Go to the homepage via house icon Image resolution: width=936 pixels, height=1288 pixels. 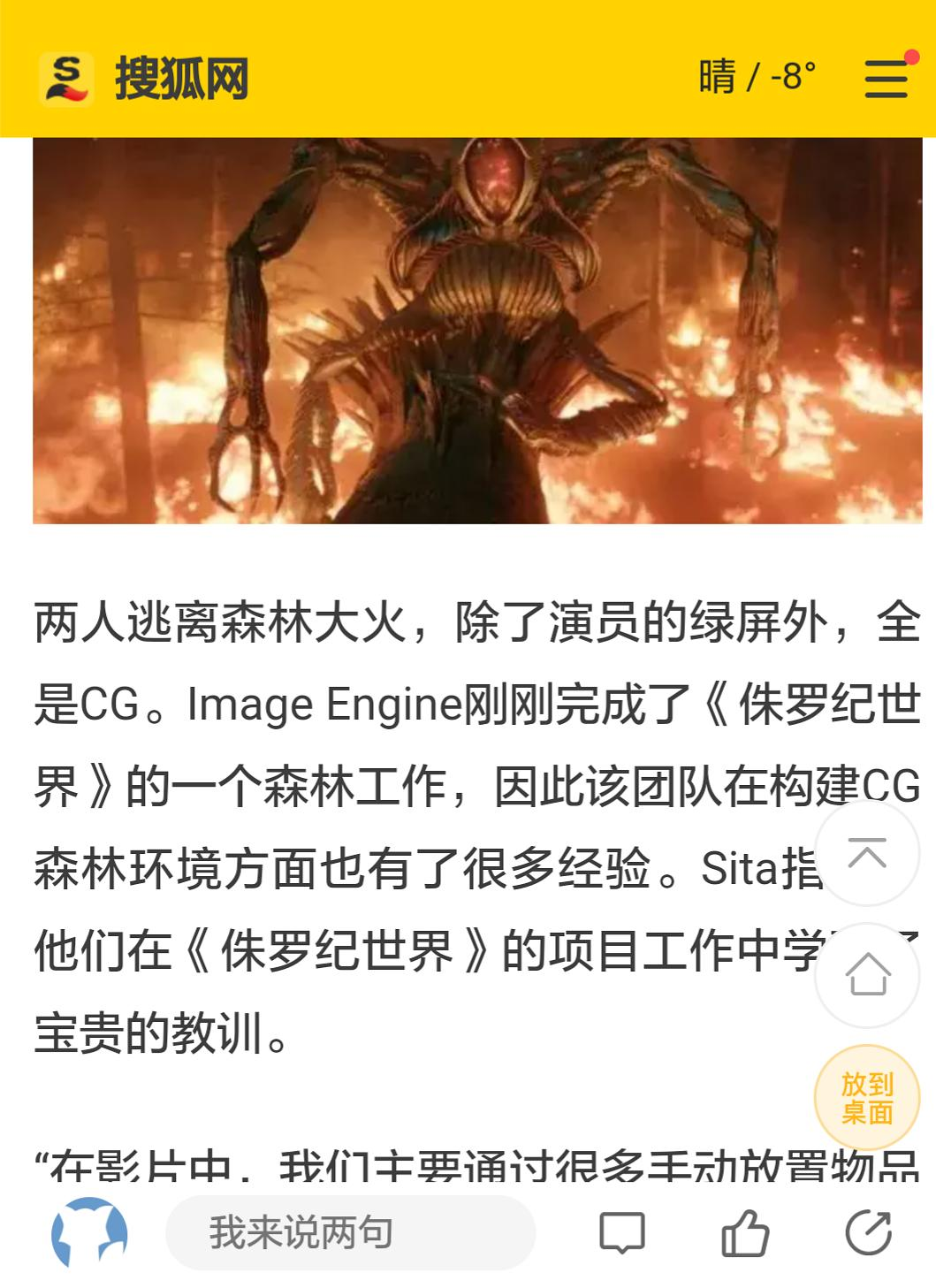[x=867, y=975]
